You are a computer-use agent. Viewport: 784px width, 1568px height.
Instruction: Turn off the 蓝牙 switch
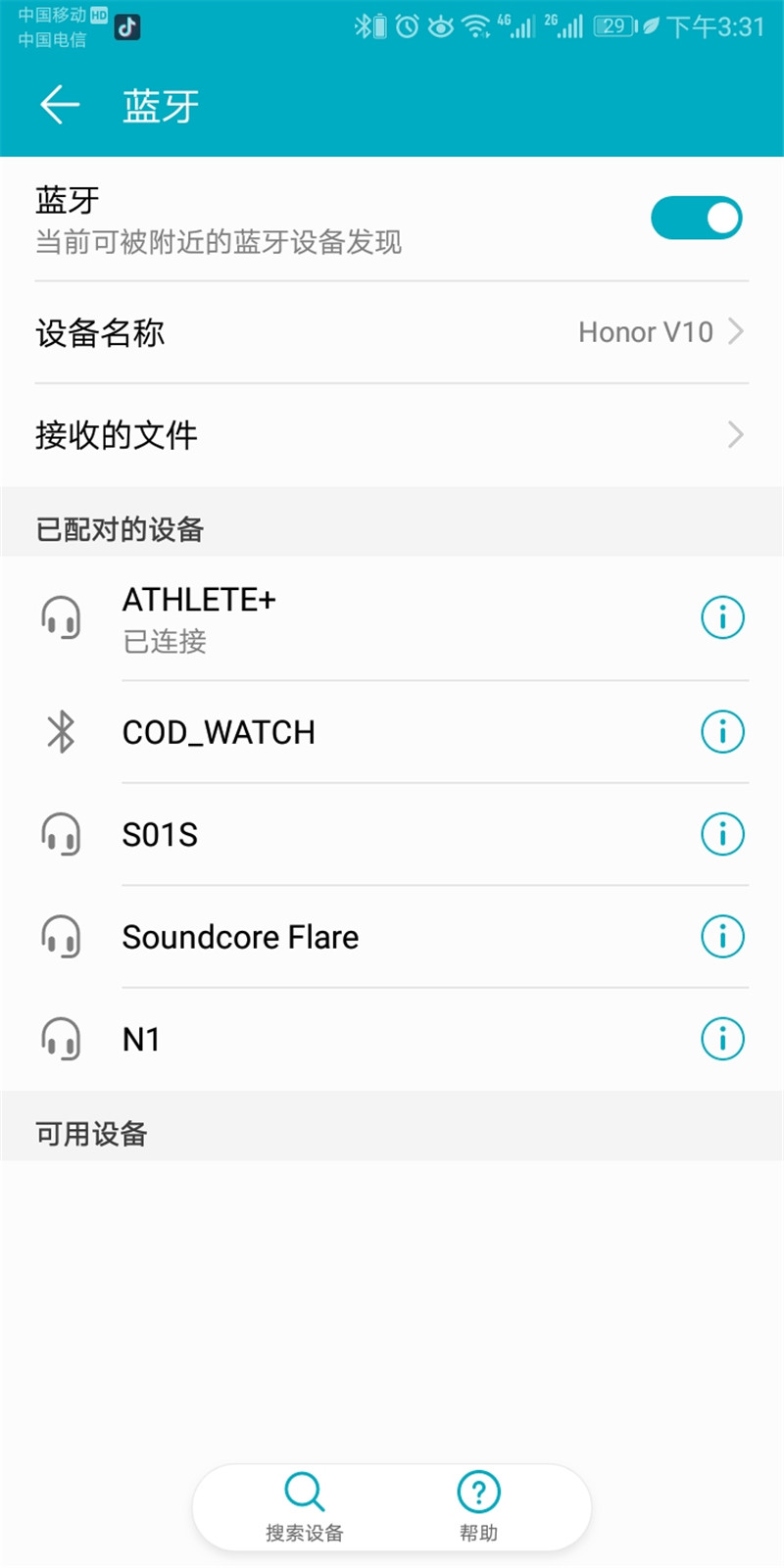point(696,218)
